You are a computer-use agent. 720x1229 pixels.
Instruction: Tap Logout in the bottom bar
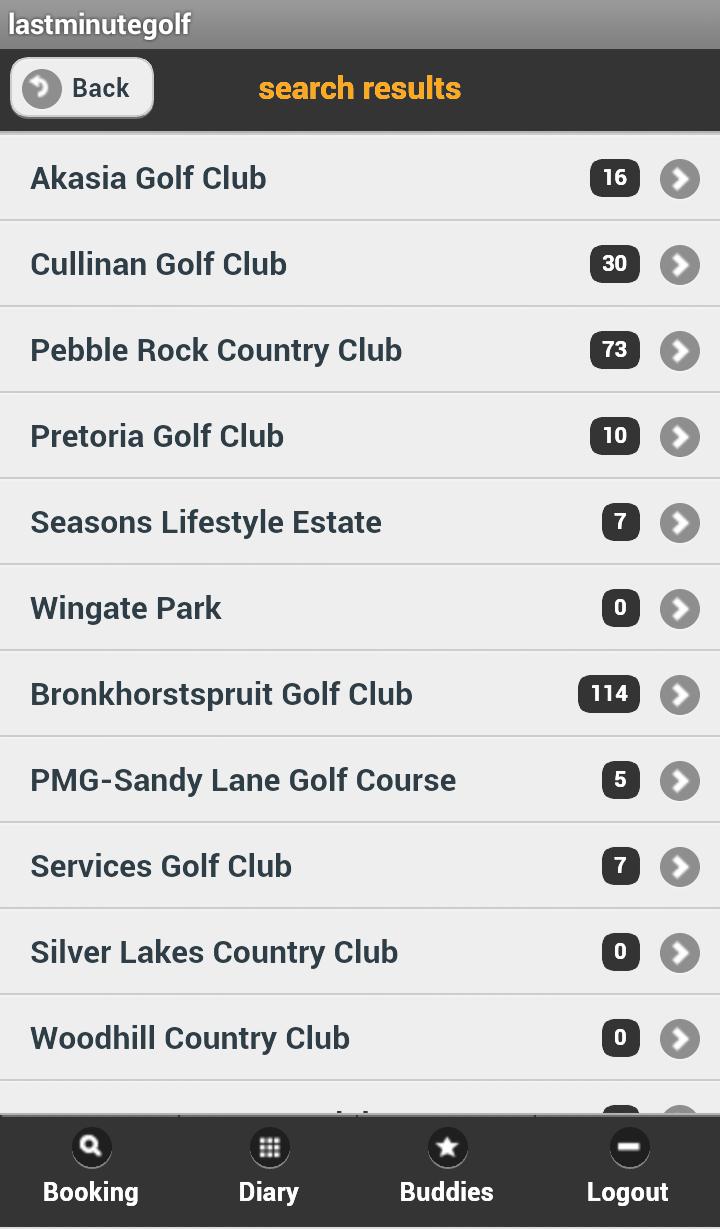coord(628,1168)
